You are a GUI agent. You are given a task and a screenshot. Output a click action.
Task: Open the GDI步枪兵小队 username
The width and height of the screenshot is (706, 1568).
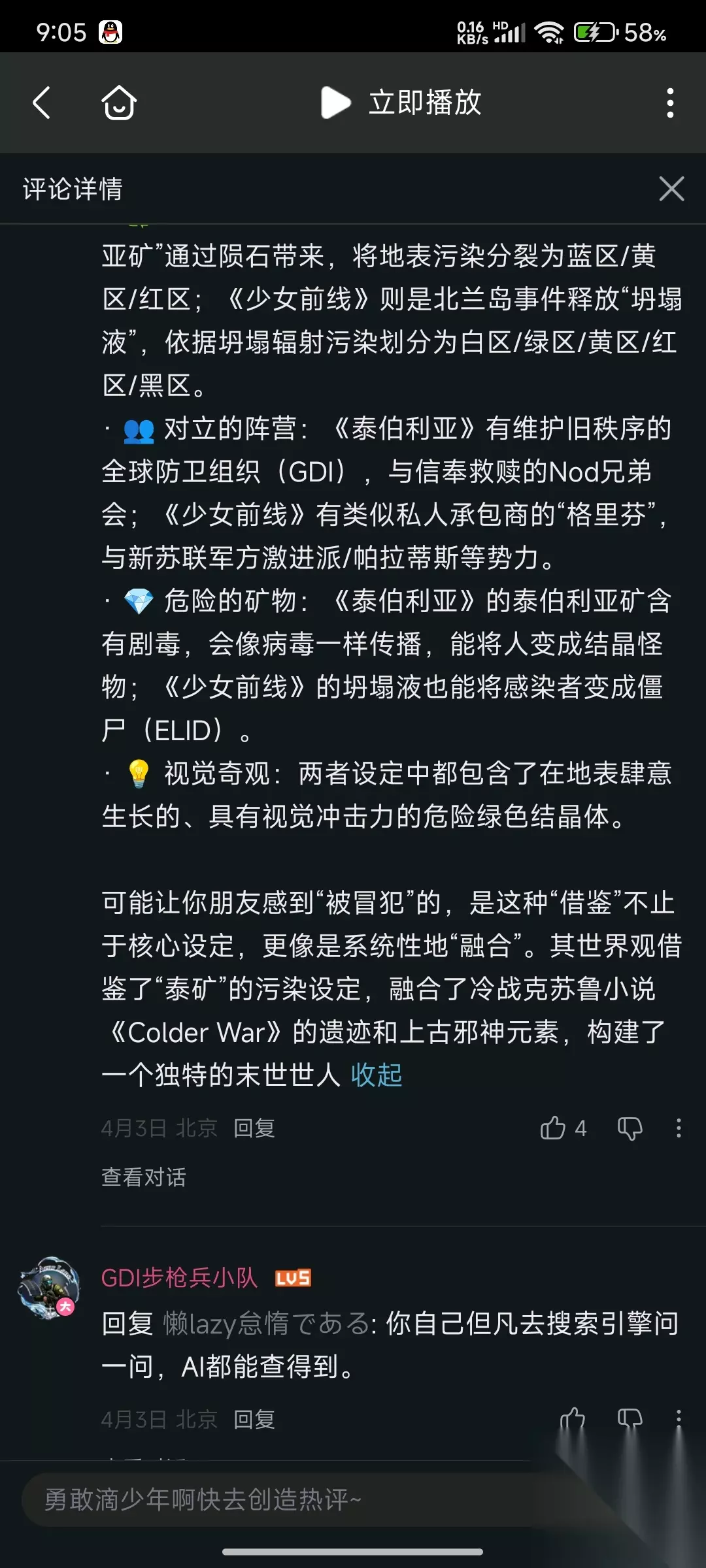coord(180,1277)
